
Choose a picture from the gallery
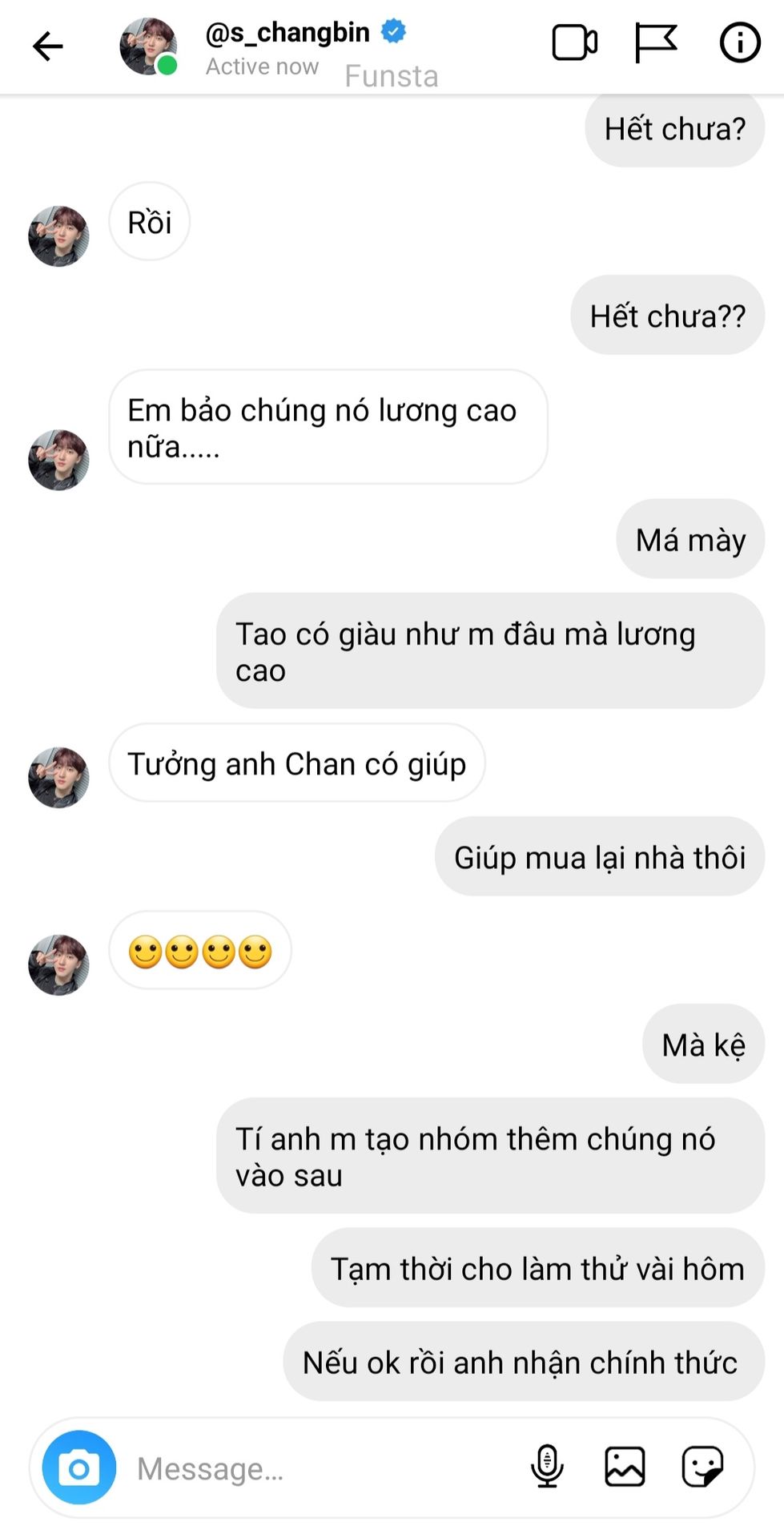625,1467
